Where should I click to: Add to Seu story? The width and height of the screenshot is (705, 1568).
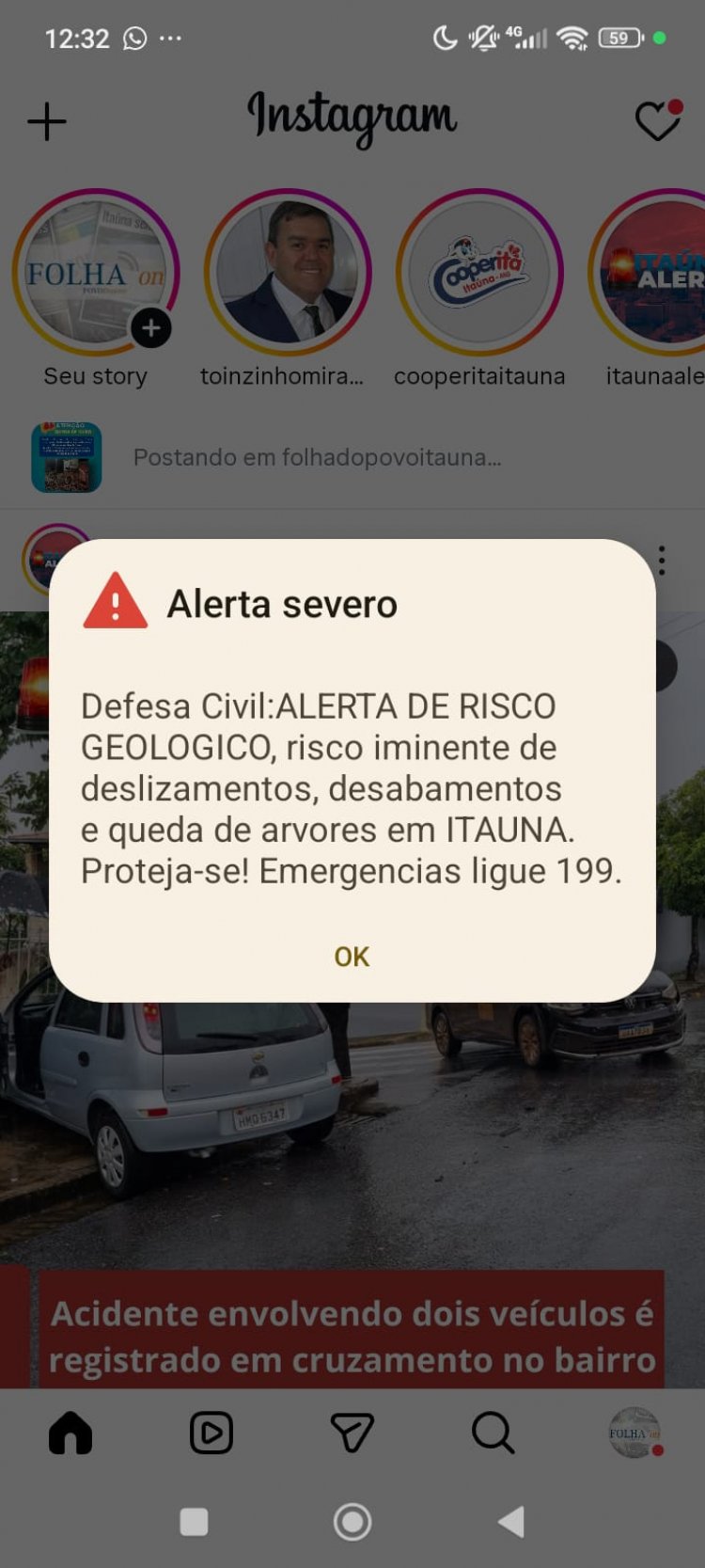coord(96,272)
